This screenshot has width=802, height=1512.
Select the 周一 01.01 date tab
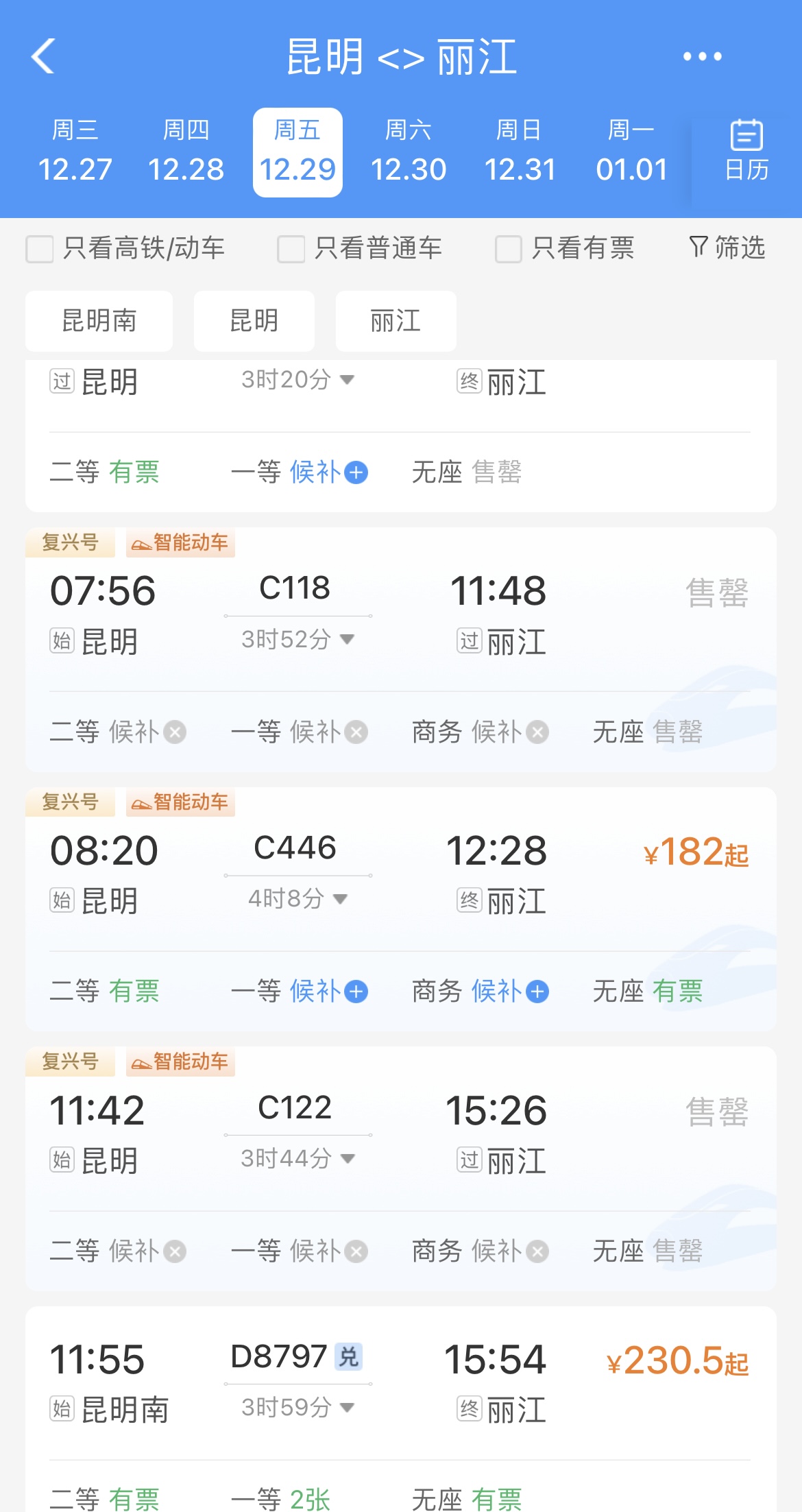point(631,152)
